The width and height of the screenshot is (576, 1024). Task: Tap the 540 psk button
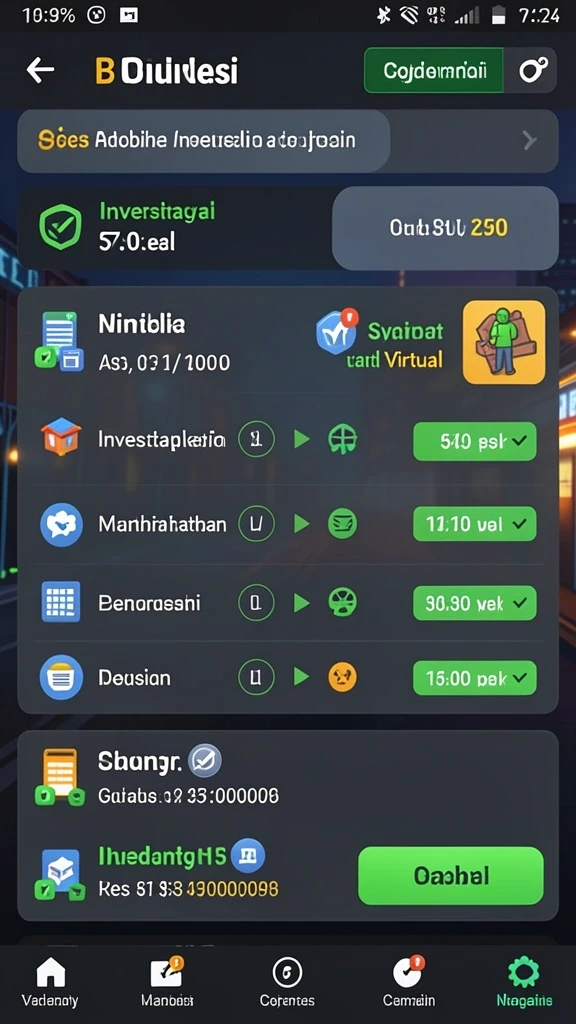click(475, 441)
